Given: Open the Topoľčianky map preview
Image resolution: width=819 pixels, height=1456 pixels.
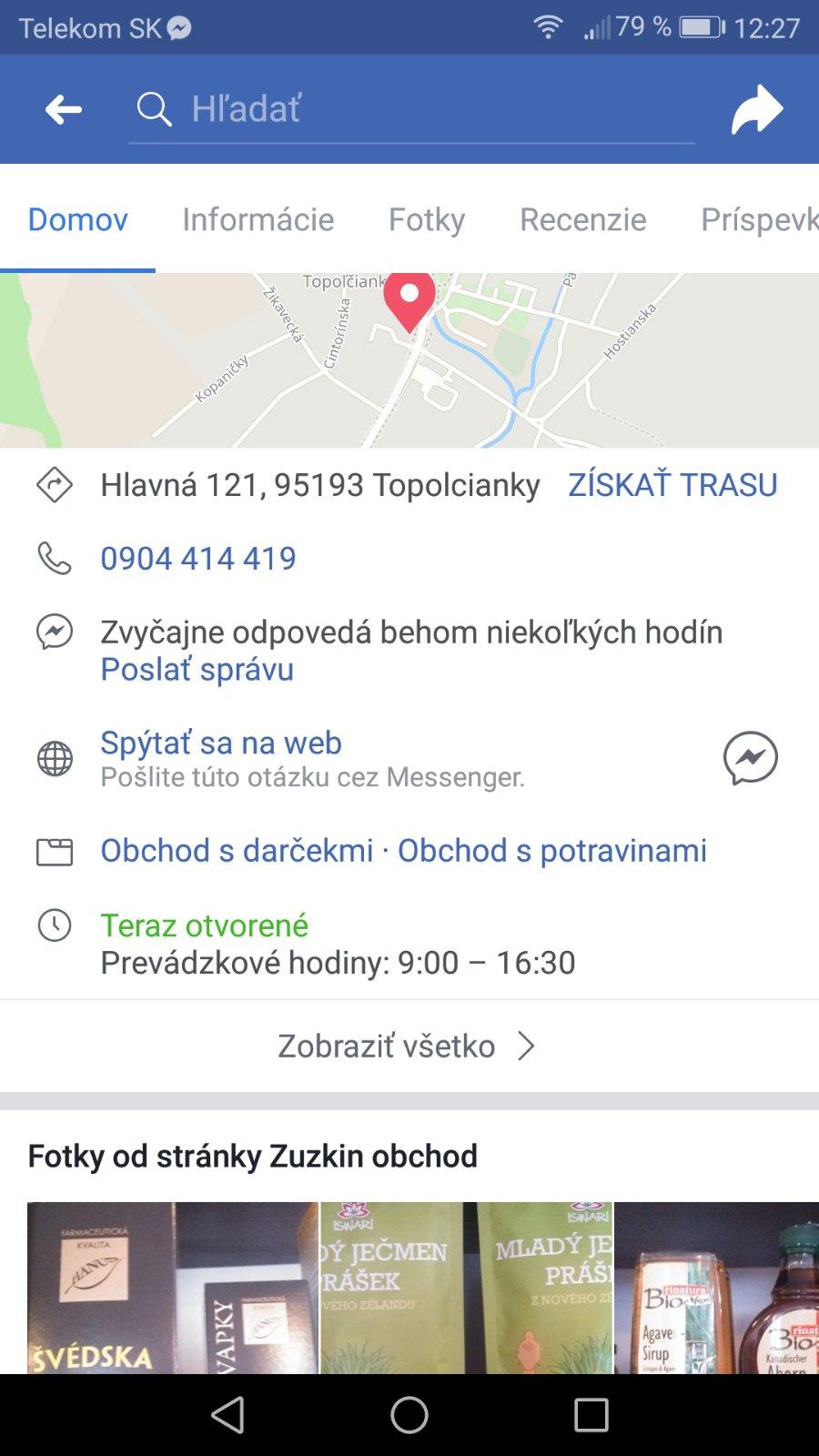Looking at the screenshot, I should [x=409, y=360].
